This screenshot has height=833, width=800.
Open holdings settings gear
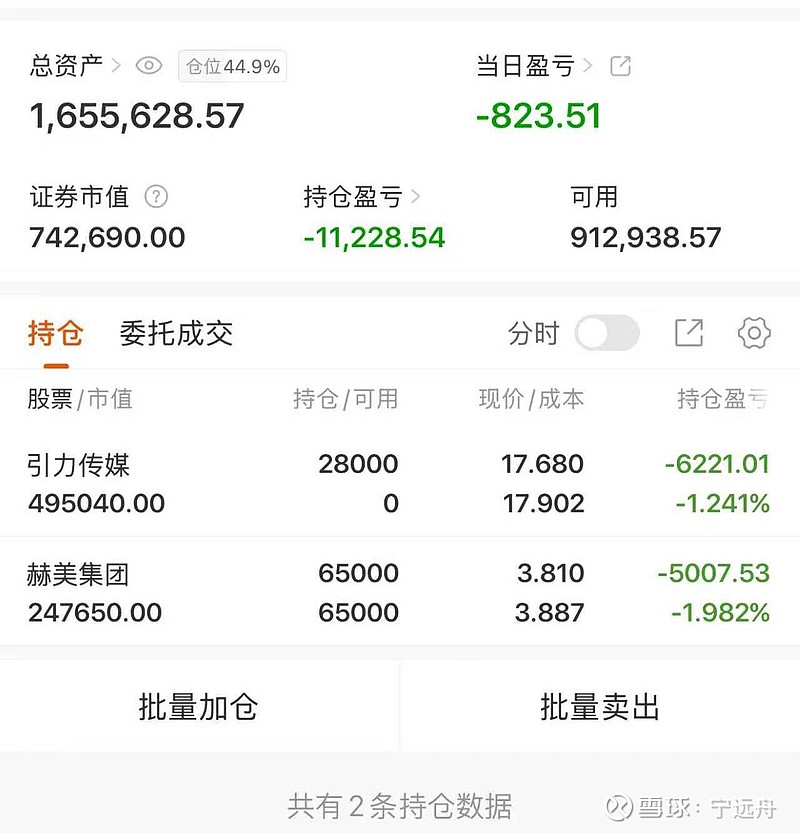click(x=754, y=334)
